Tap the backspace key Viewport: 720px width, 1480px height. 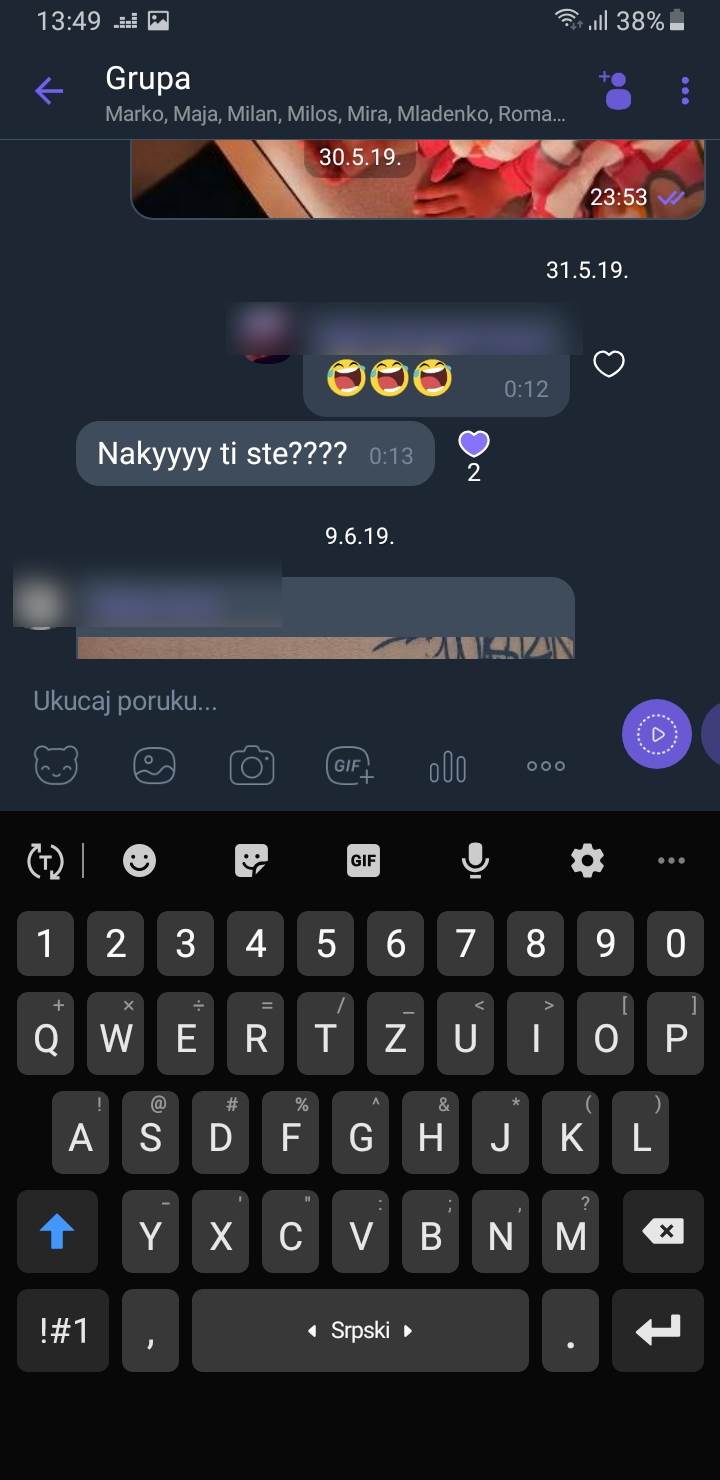[x=664, y=1232]
